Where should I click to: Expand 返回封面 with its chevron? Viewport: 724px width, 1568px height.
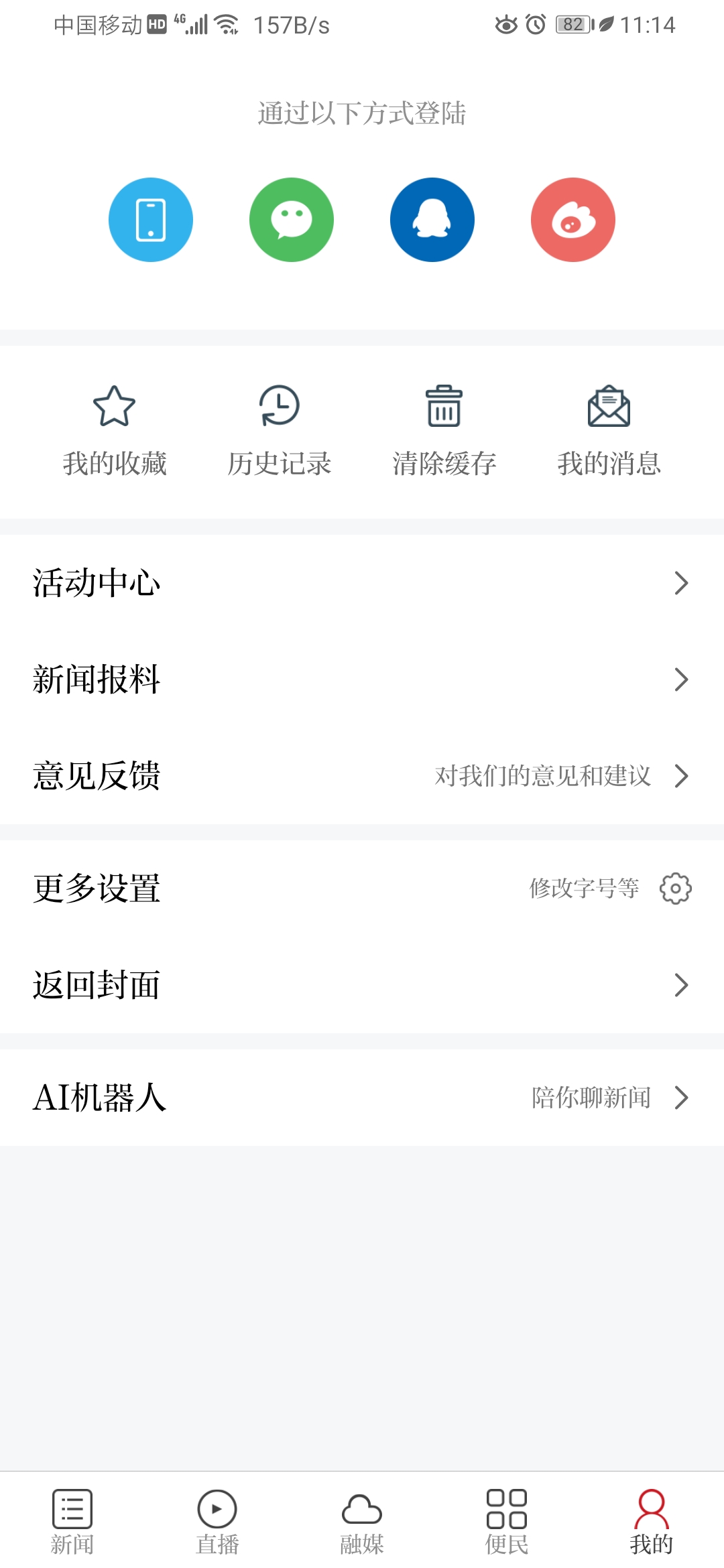click(x=682, y=984)
